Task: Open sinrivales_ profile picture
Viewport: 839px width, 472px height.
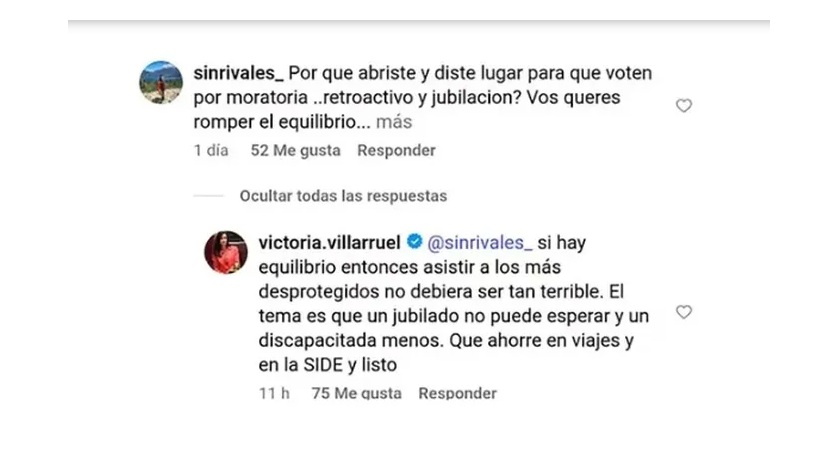Action: [160, 82]
